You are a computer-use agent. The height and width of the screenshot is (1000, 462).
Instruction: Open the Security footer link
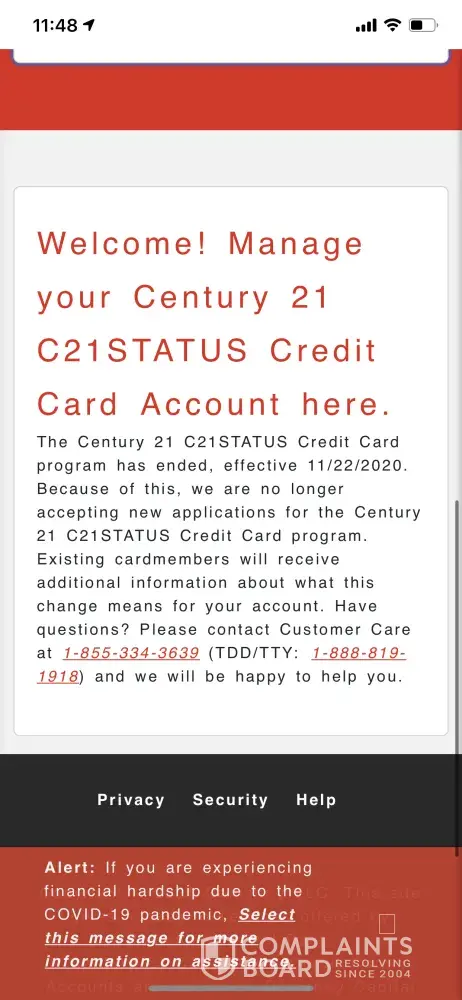click(x=230, y=800)
